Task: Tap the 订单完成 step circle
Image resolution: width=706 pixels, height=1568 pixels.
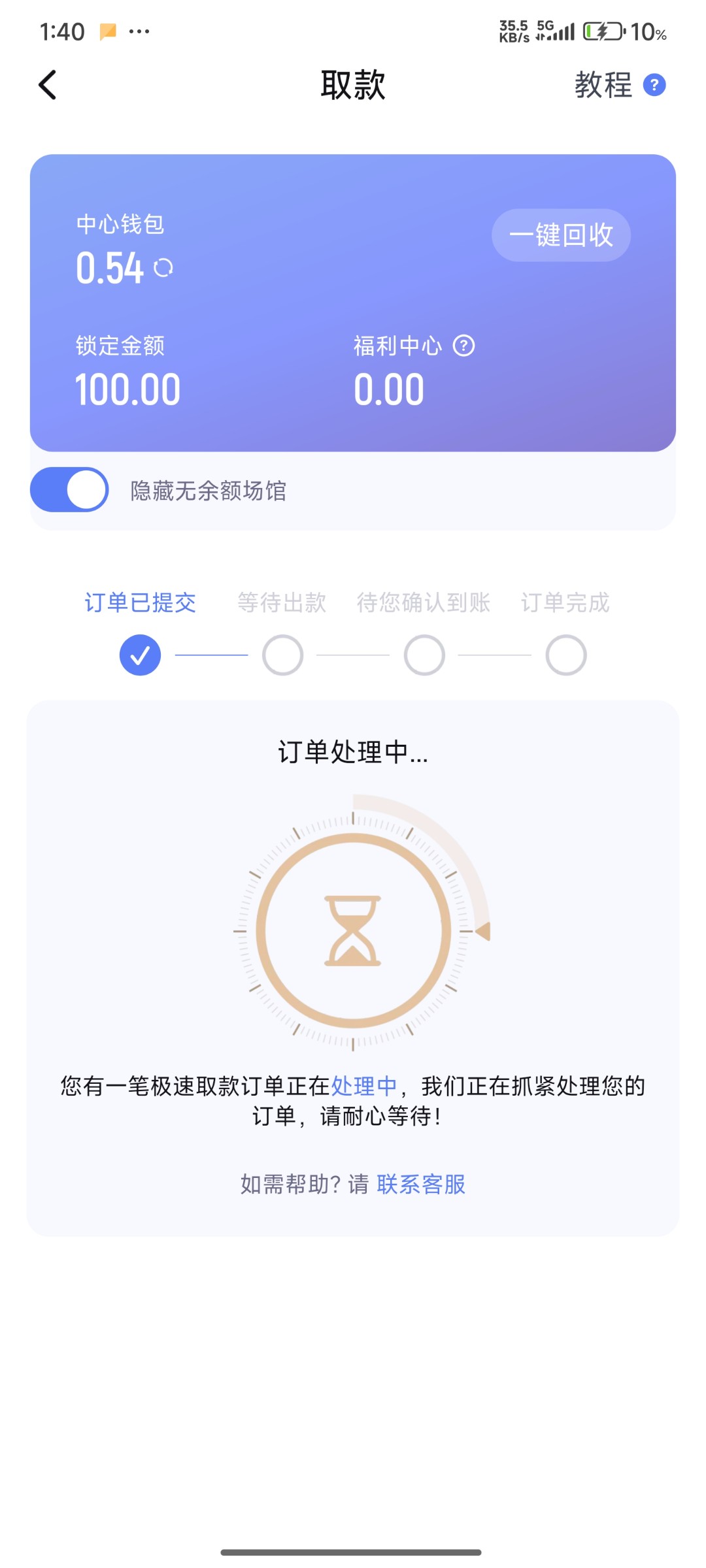Action: (565, 653)
